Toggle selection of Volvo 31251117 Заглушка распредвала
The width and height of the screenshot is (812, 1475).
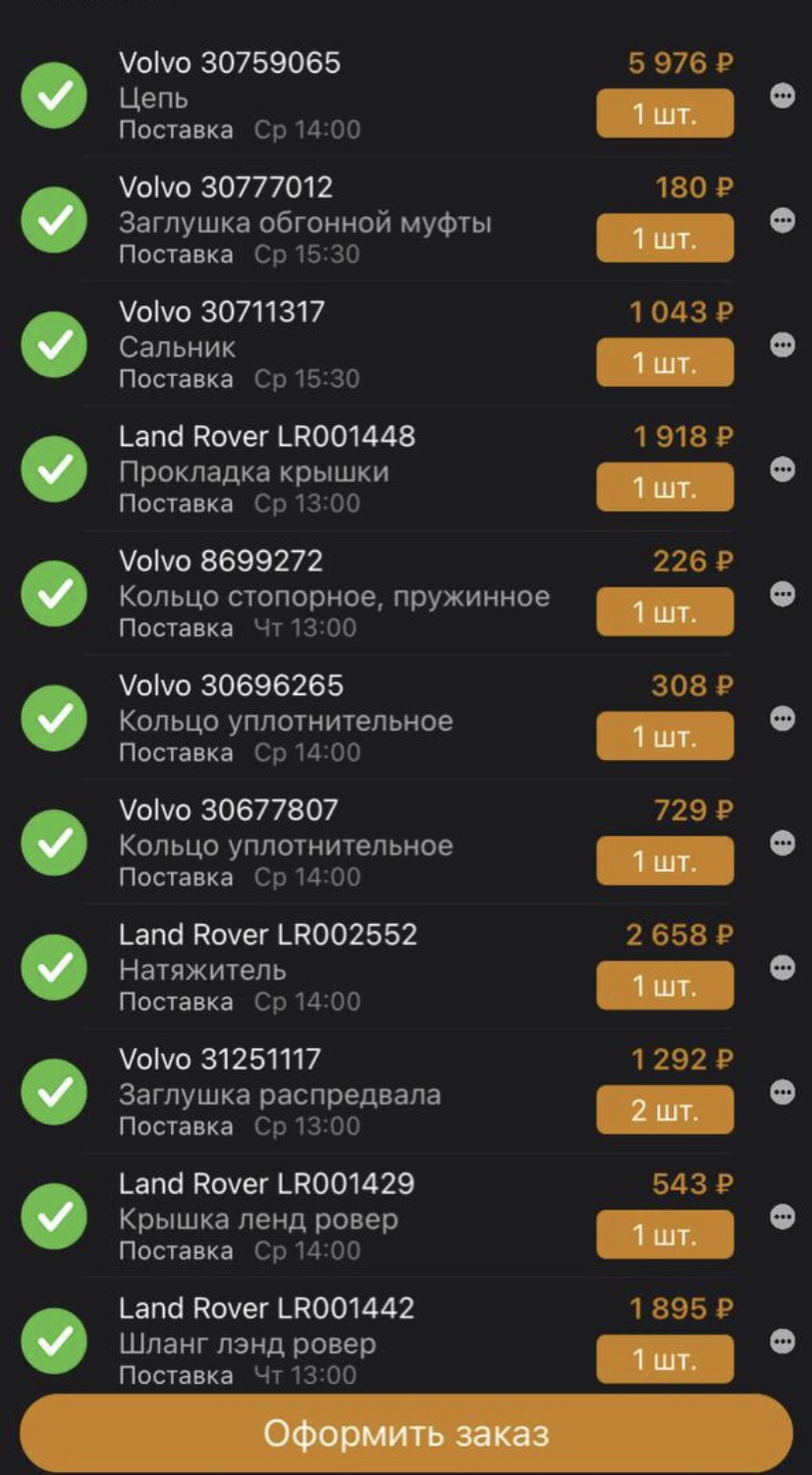point(54,1090)
